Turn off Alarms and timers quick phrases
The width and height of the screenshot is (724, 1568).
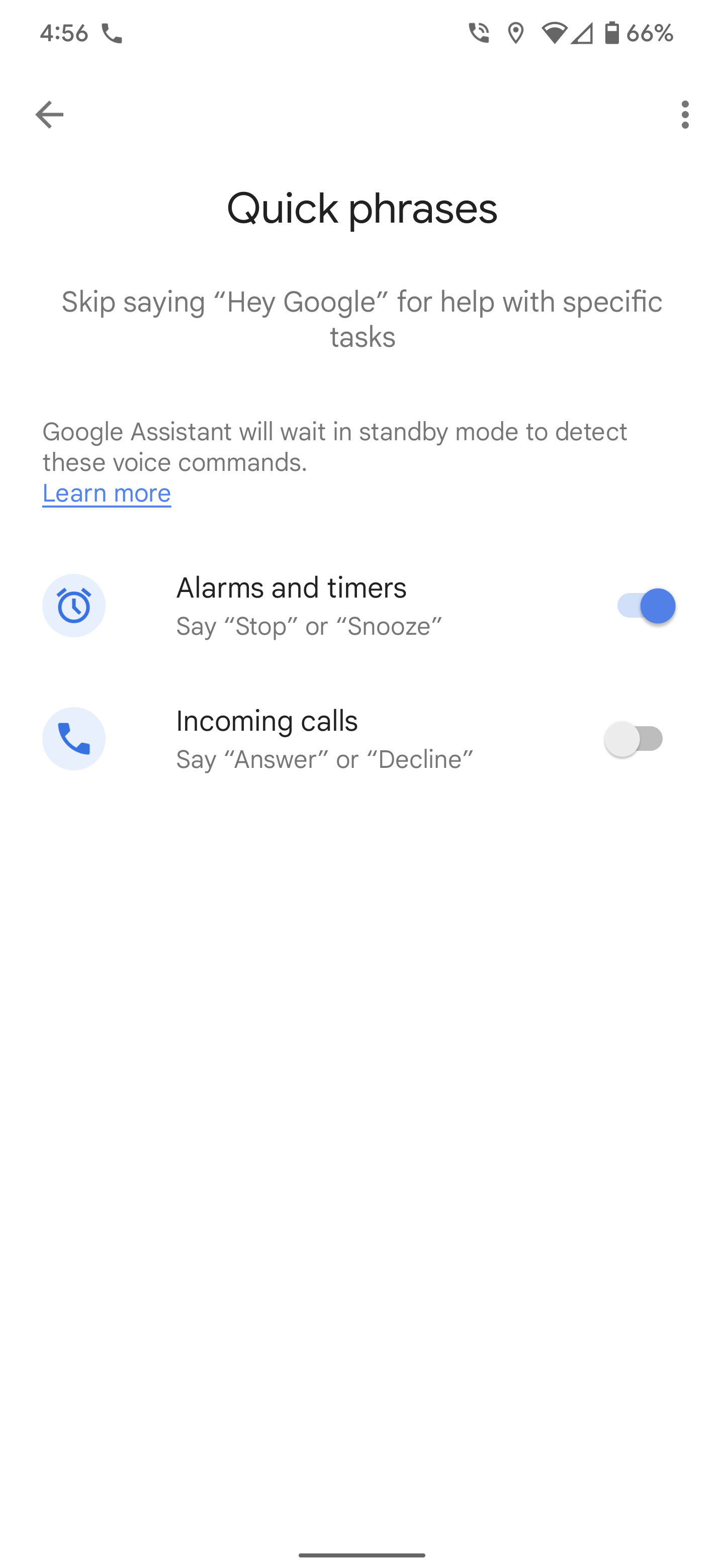pyautogui.click(x=646, y=606)
